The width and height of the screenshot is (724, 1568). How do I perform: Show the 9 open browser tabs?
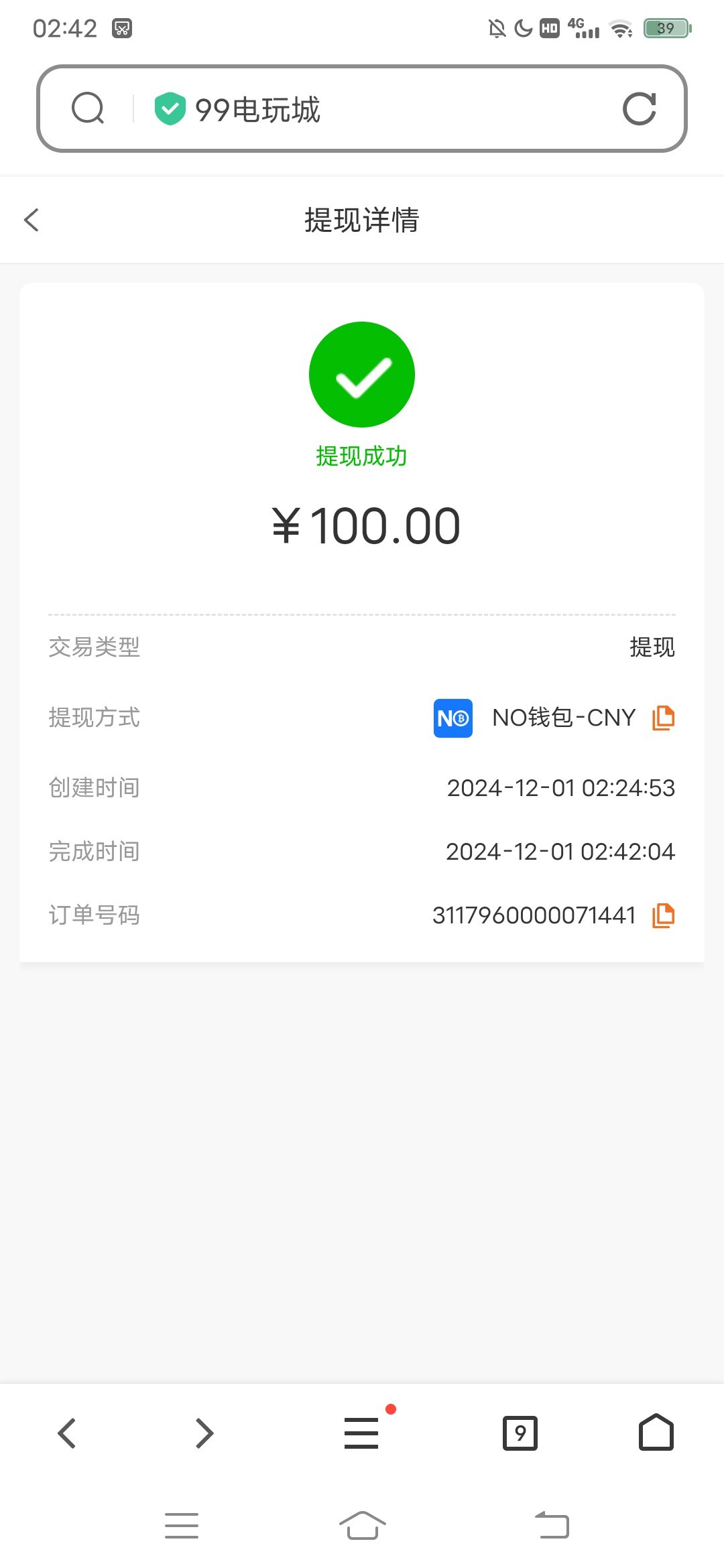[520, 1433]
